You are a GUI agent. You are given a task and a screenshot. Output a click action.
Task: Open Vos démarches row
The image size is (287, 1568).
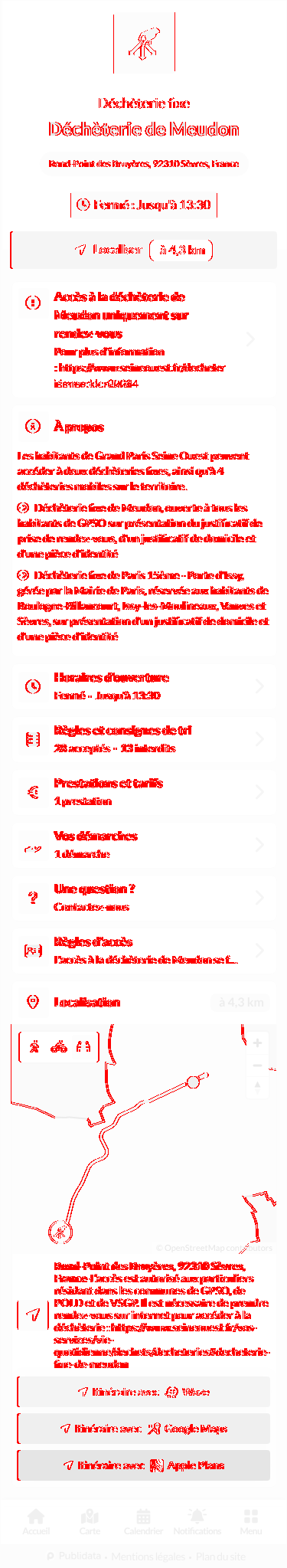click(143, 844)
